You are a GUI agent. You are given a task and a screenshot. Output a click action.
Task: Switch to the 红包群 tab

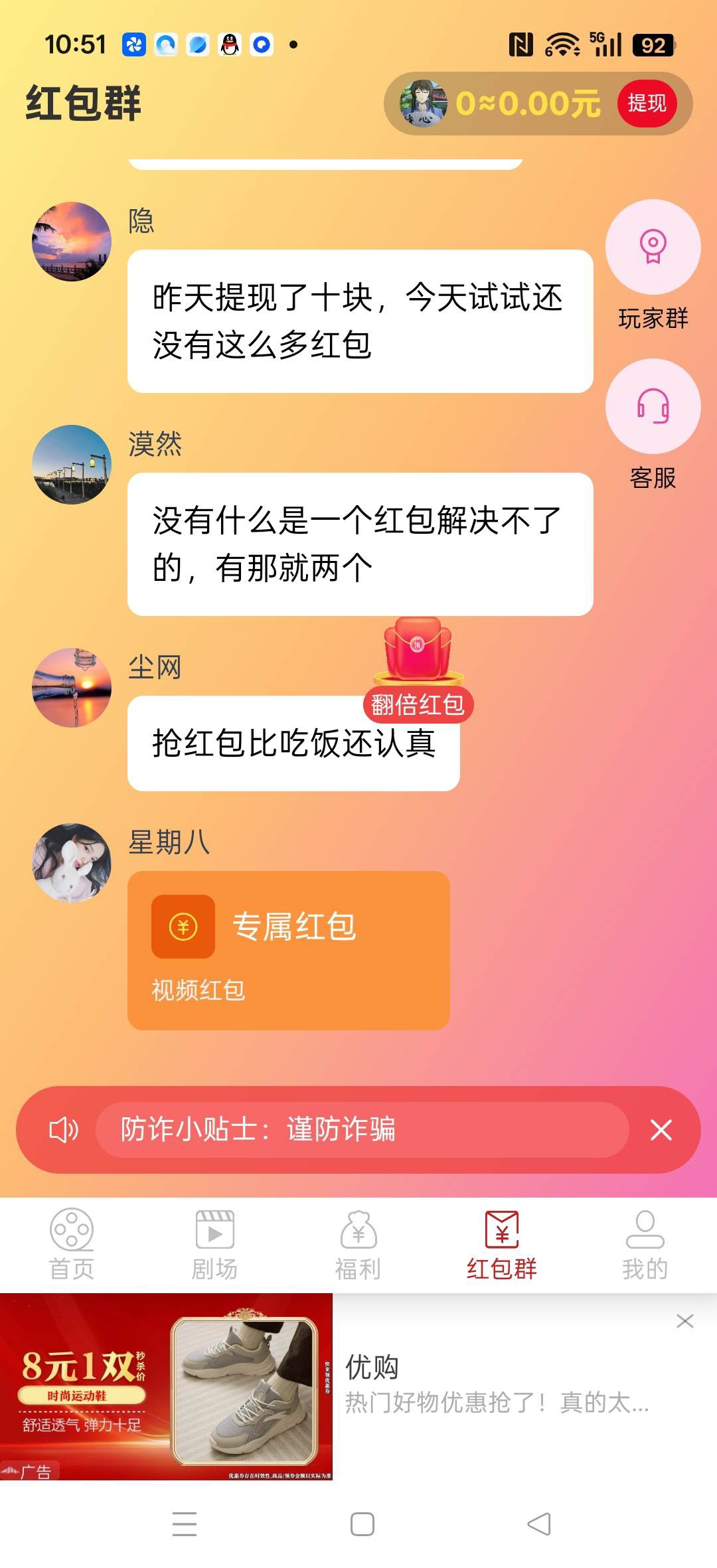tap(502, 1248)
